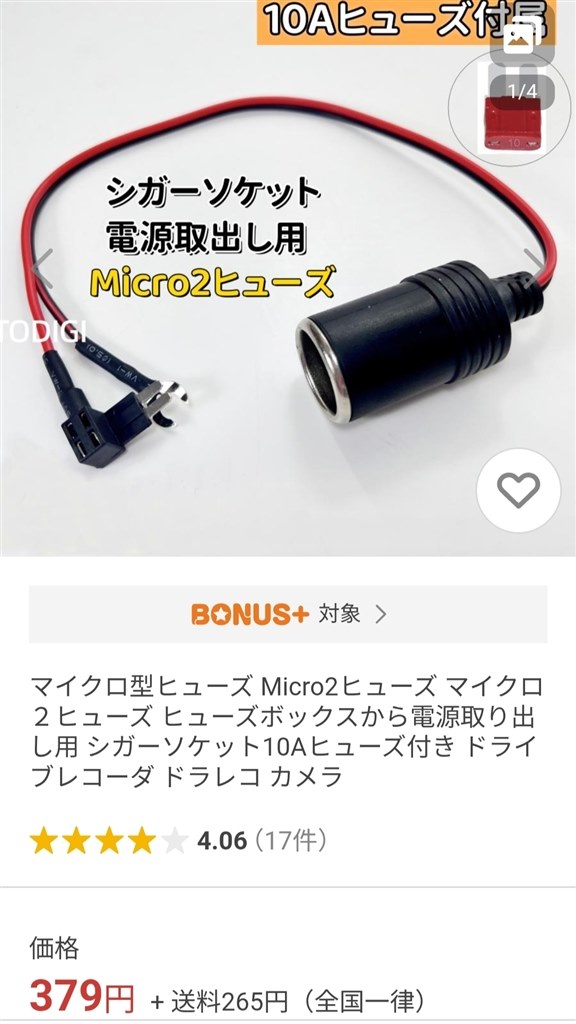Go to the next product image
Image resolution: width=576 pixels, height=1024 pixels.
(536, 266)
